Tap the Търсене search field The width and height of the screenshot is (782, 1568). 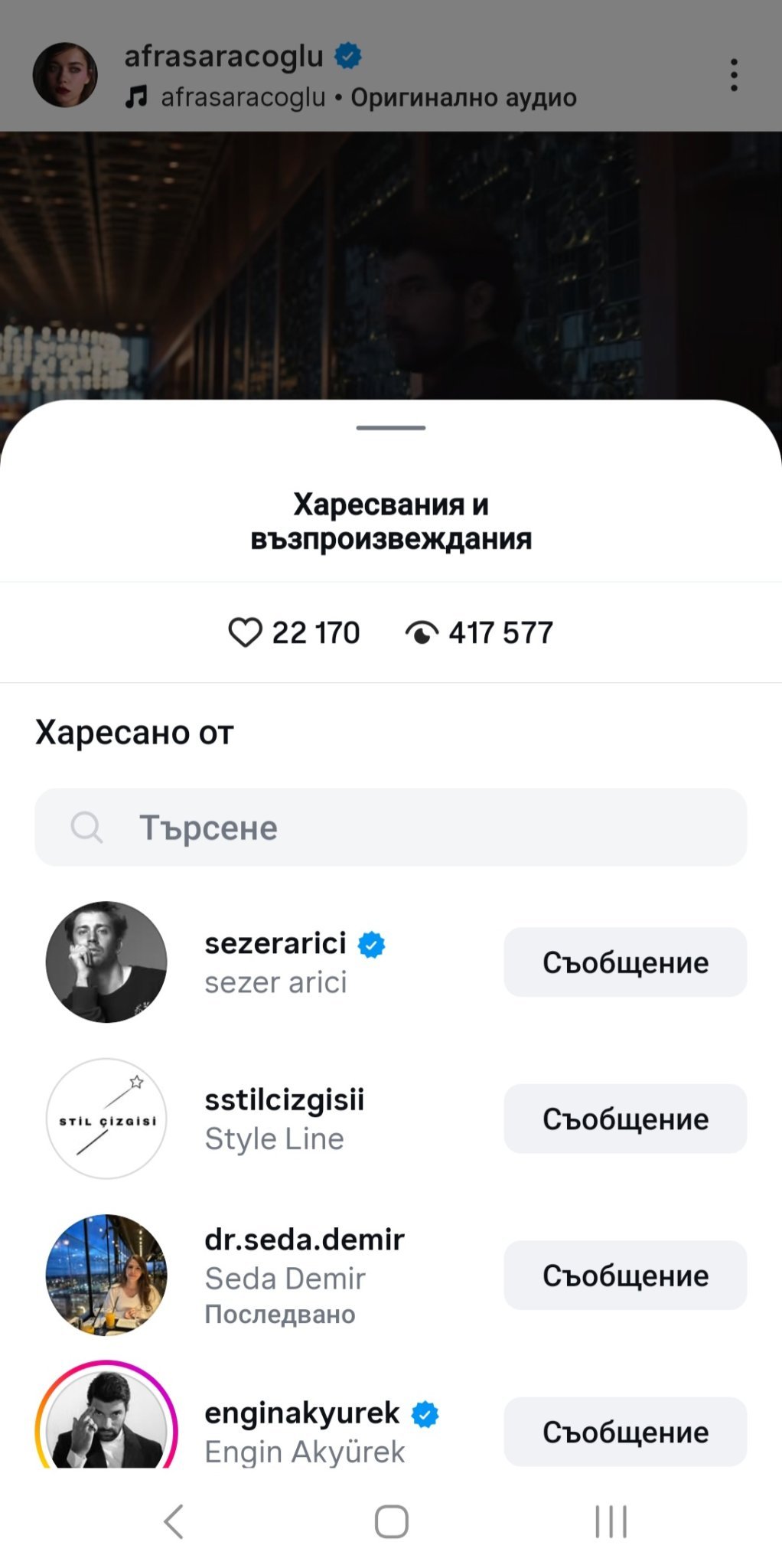click(390, 828)
